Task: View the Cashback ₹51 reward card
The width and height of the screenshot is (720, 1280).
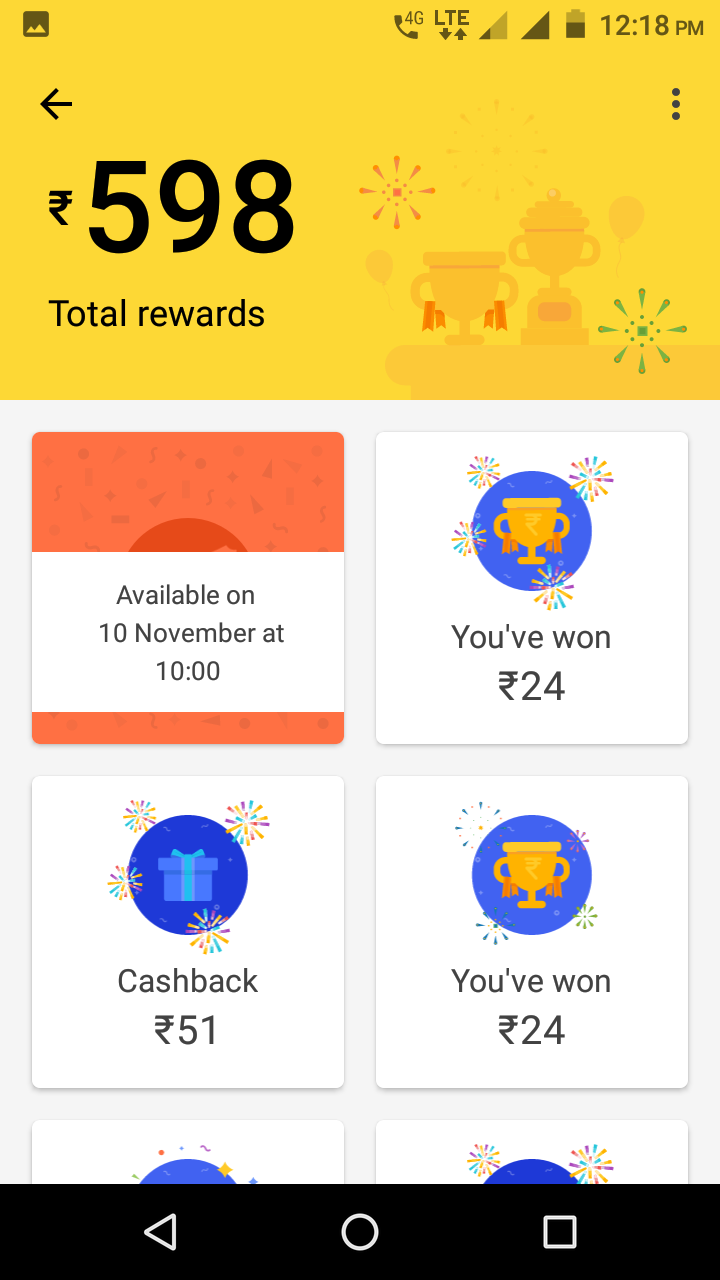Action: [188, 932]
